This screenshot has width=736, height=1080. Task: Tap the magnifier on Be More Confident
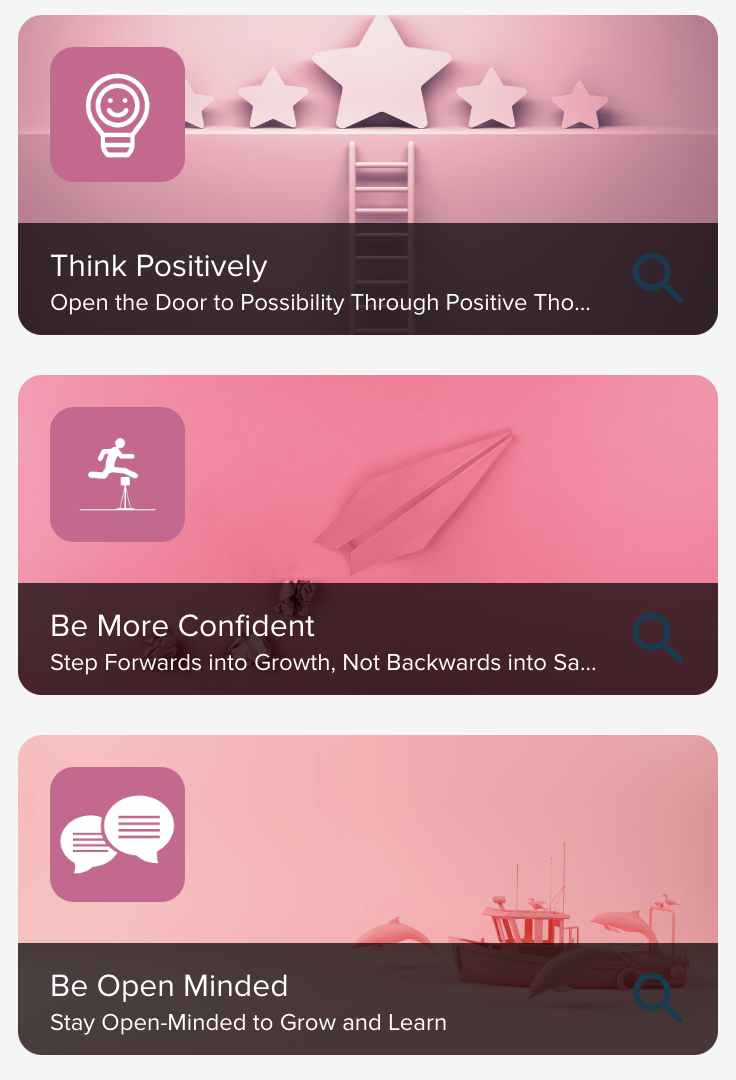pos(658,639)
